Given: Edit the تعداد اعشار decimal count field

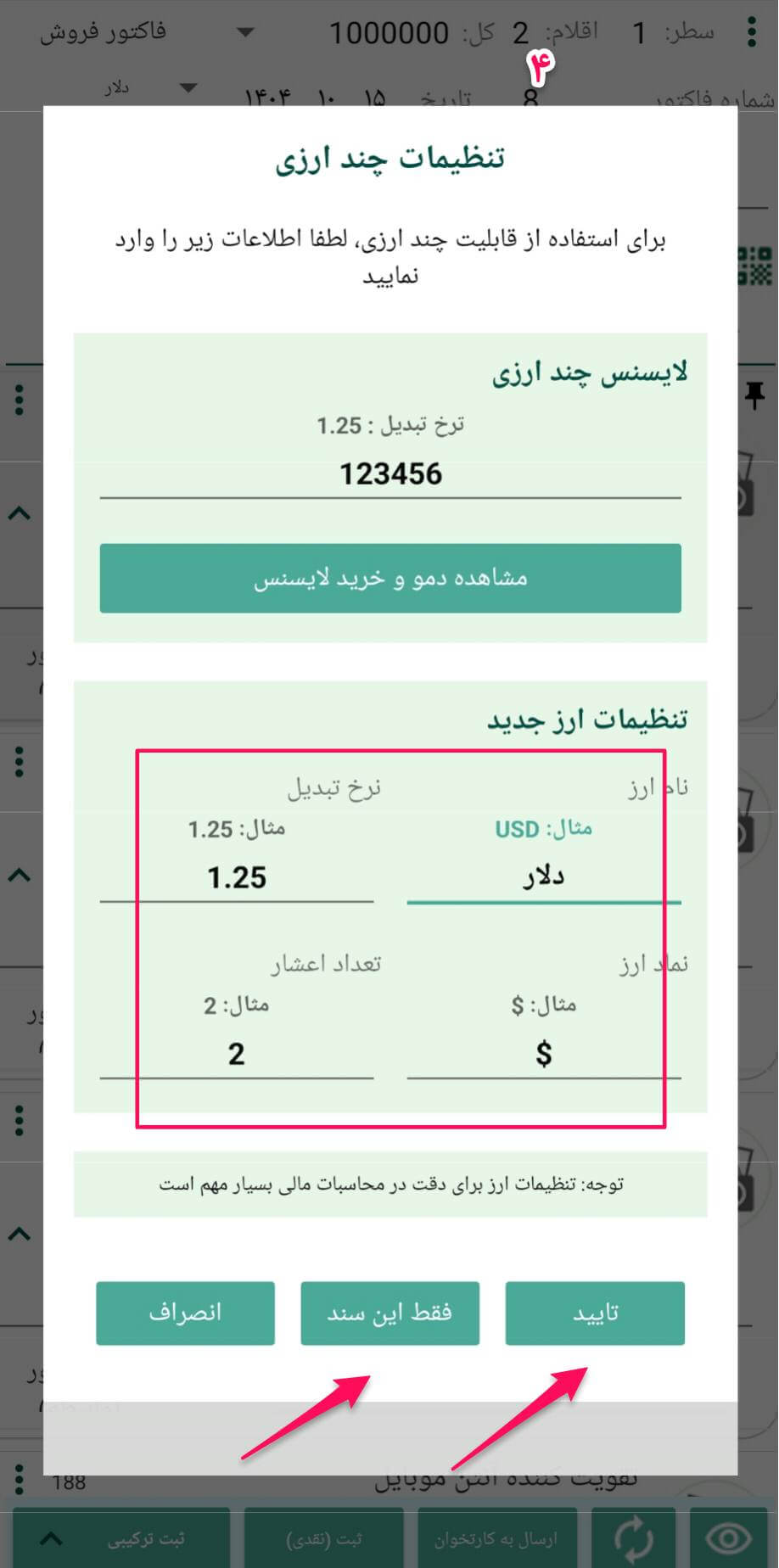Looking at the screenshot, I should 237,1054.
